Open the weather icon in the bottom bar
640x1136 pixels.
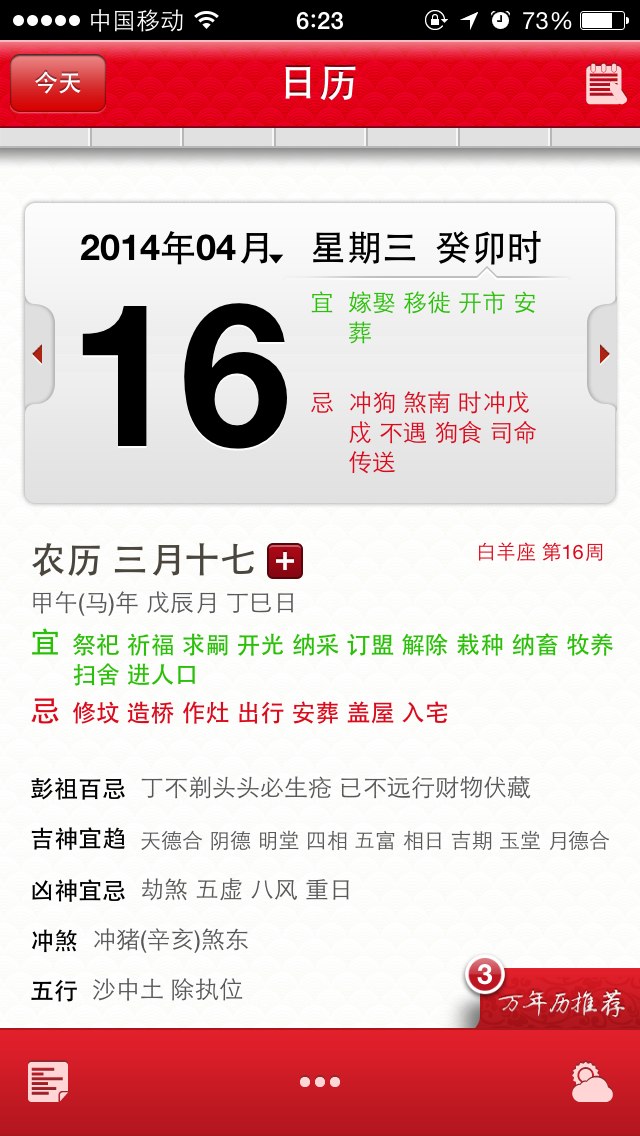[x=591, y=1082]
